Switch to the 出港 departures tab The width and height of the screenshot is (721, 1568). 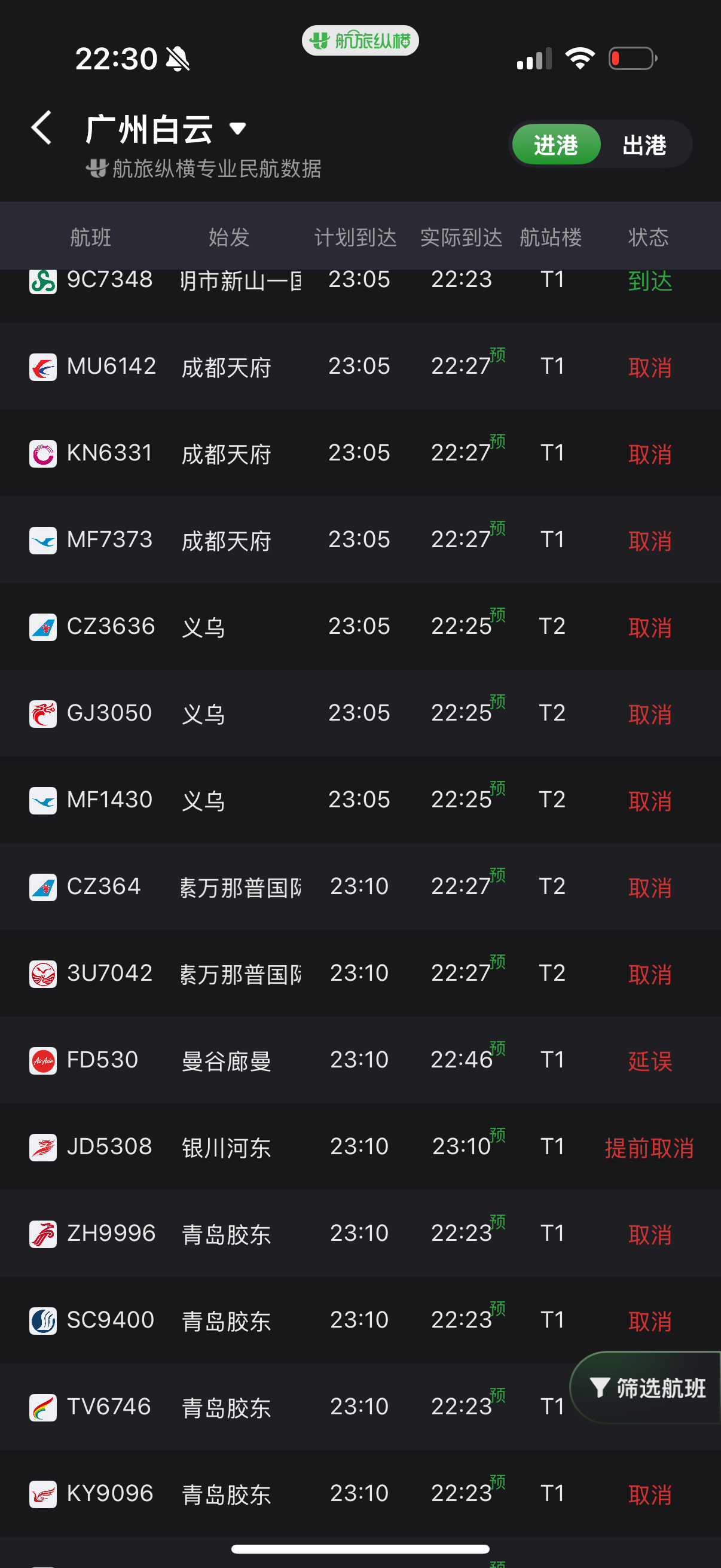(x=644, y=145)
